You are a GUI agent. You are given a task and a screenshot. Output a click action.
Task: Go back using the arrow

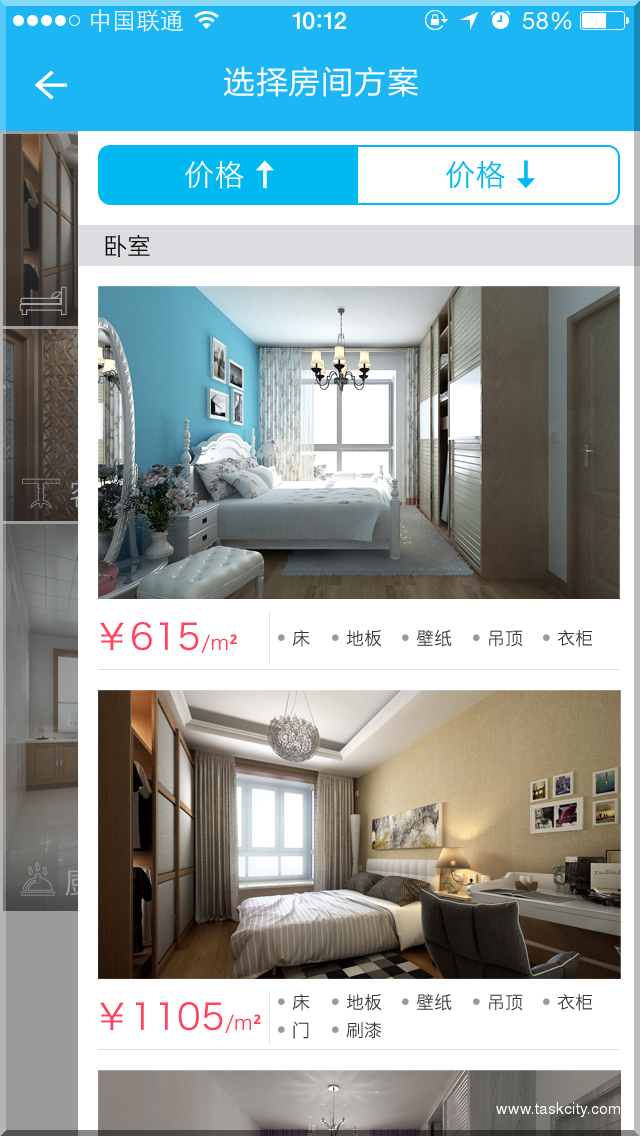coord(50,85)
